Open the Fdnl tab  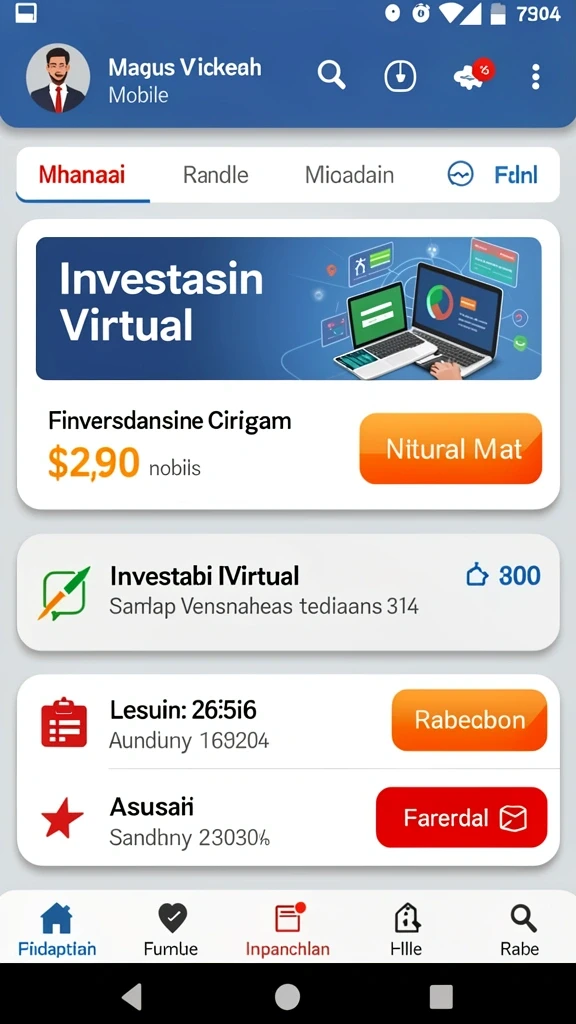493,174
